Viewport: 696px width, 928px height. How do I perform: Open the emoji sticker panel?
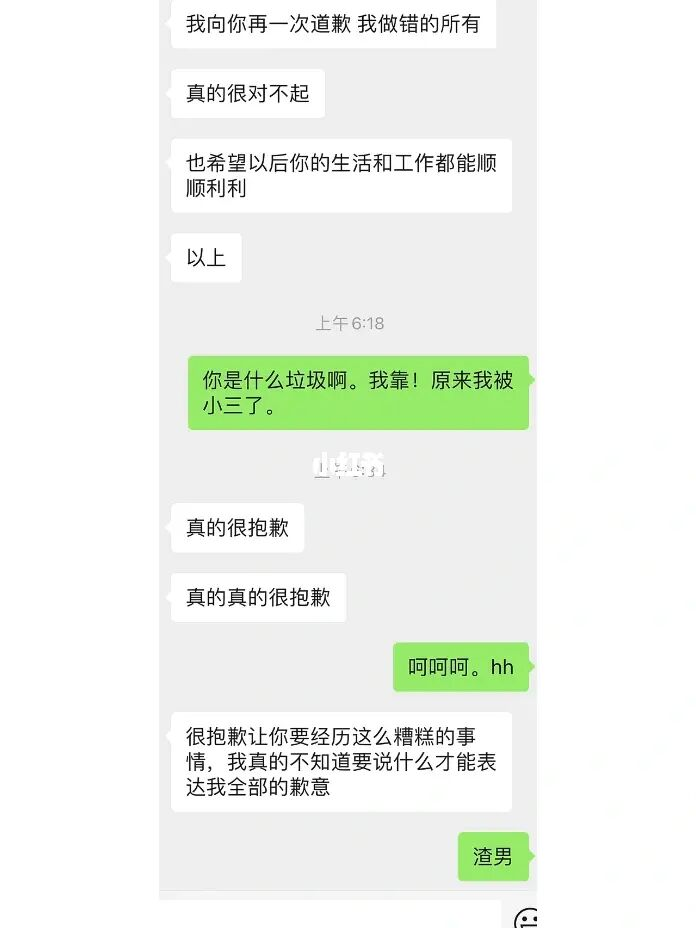click(526, 918)
